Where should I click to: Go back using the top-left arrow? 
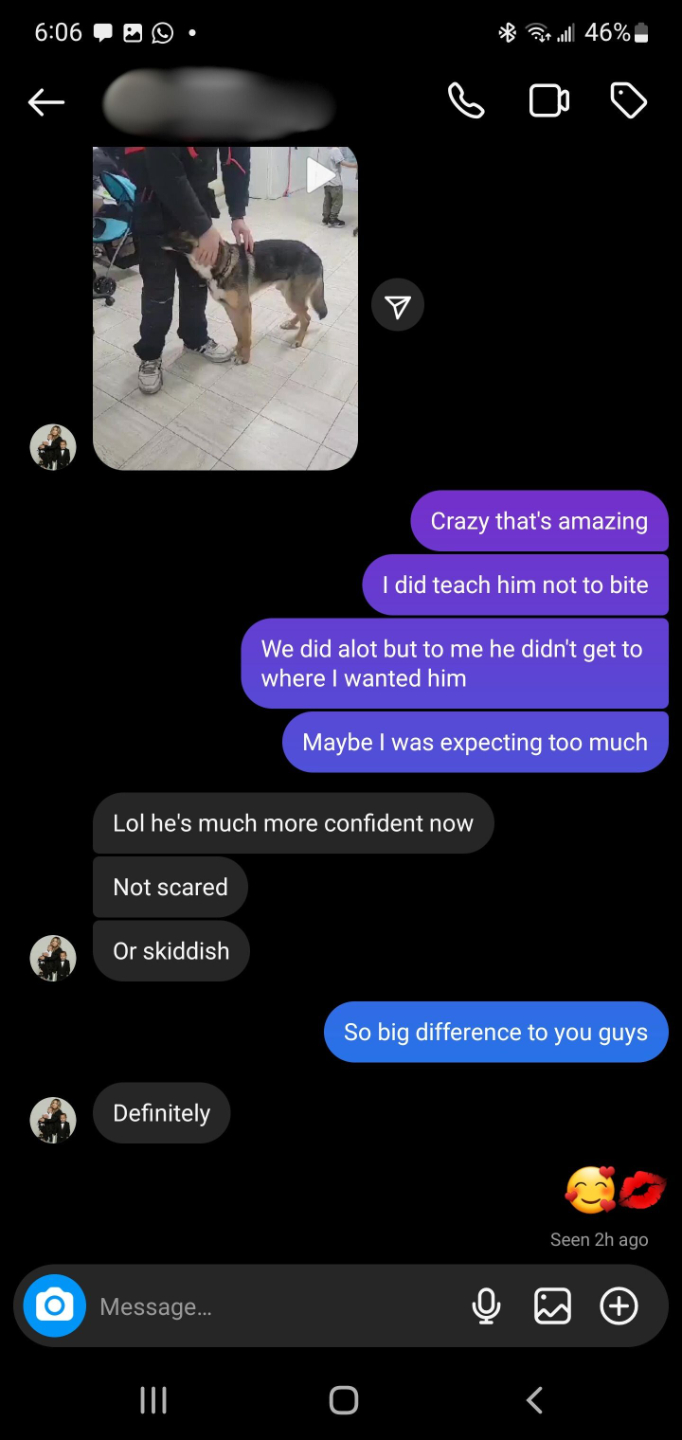(x=46, y=102)
